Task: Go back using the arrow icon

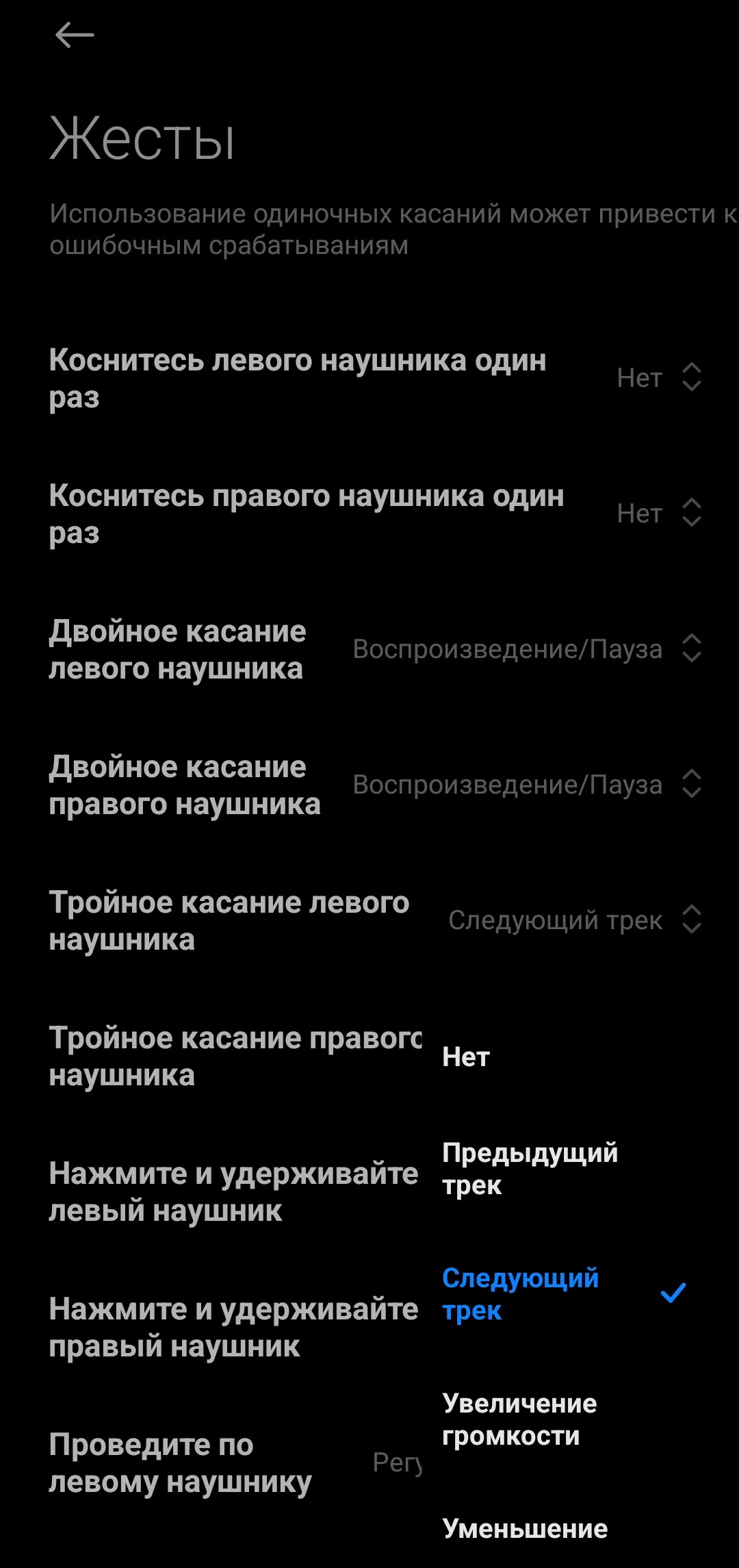Action: coord(74,36)
